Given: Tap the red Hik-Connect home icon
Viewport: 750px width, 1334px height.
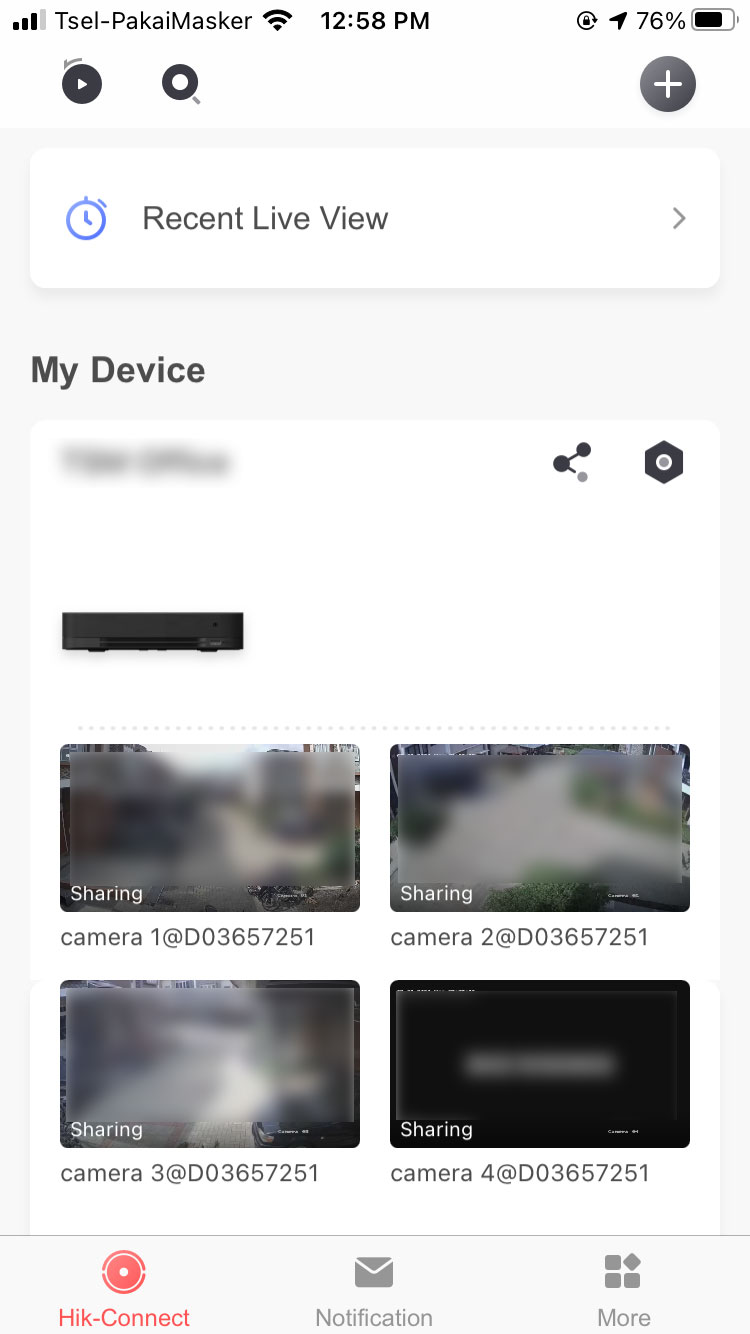Looking at the screenshot, I should (x=123, y=1272).
